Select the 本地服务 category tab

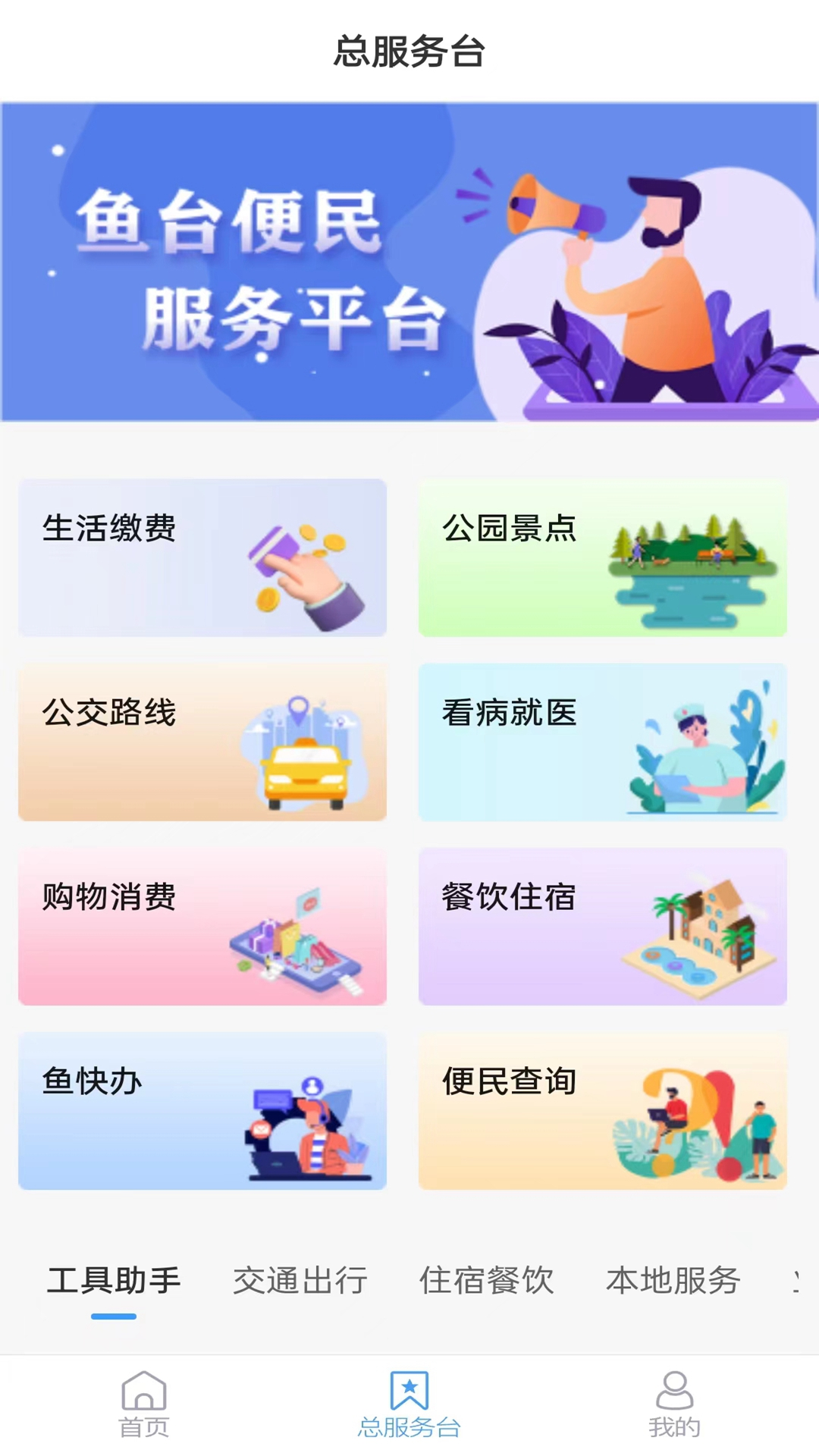[x=672, y=1279]
